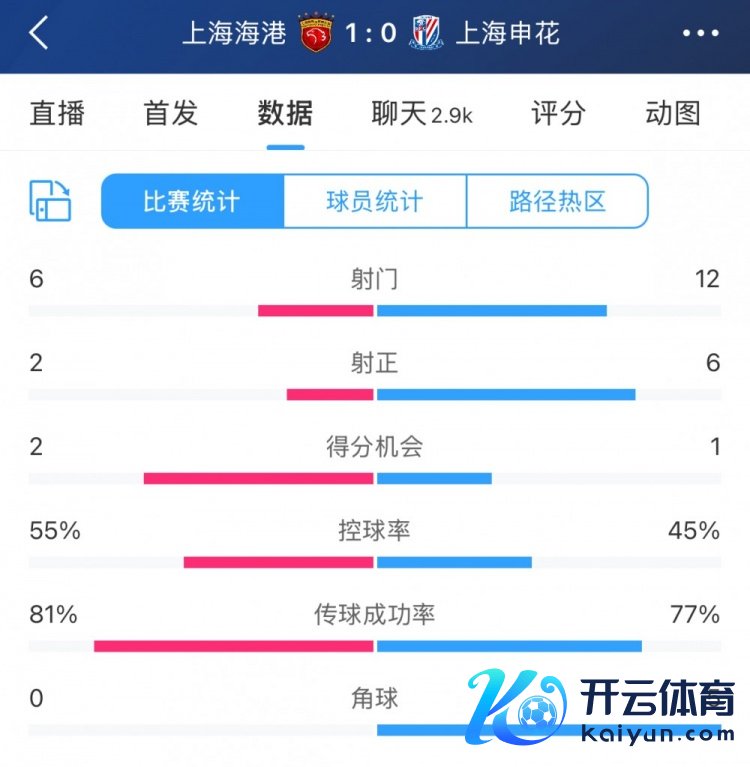Open the three-dot overflow menu
Screen dimensions: 750x767
point(700,33)
